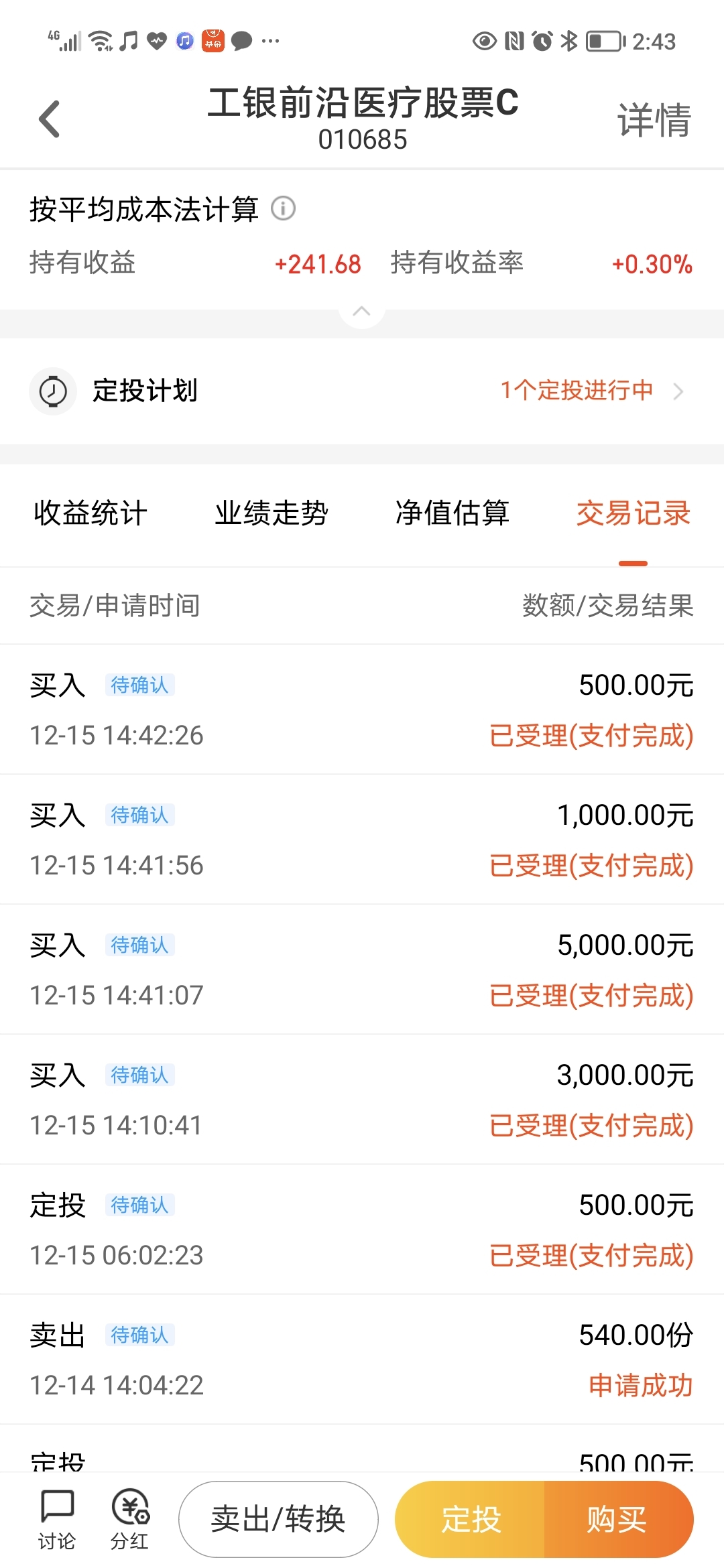Switch to the 业绩走势 tab
Viewport: 724px width, 1568px height.
coord(271,513)
